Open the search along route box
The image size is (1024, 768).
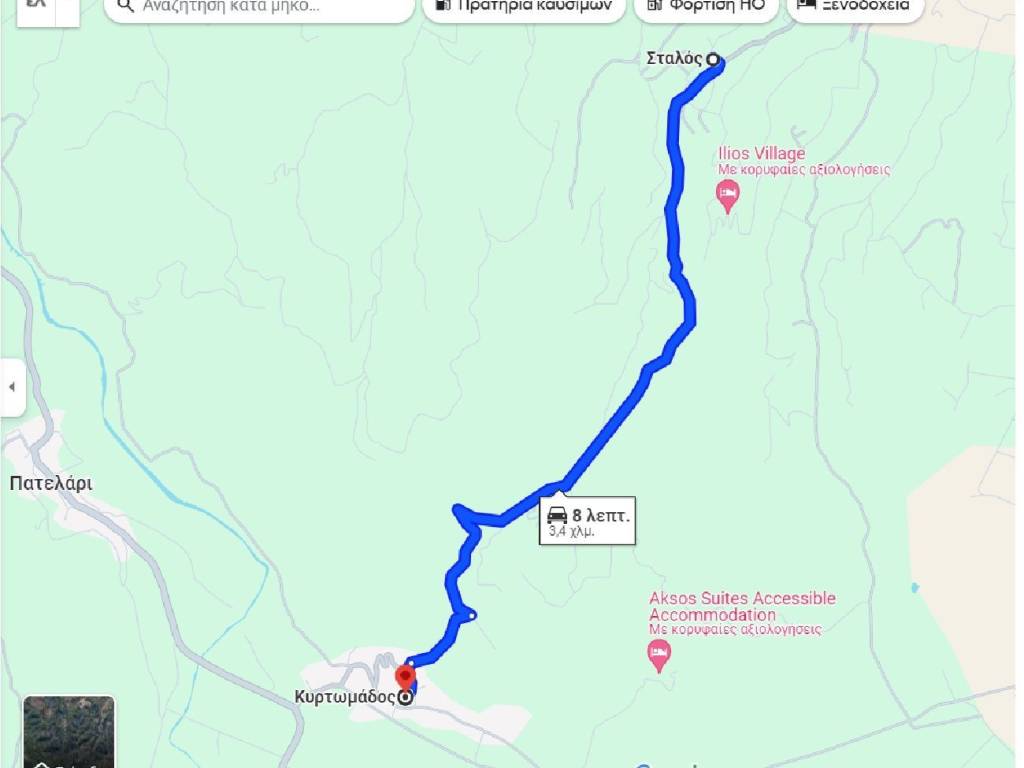258,6
